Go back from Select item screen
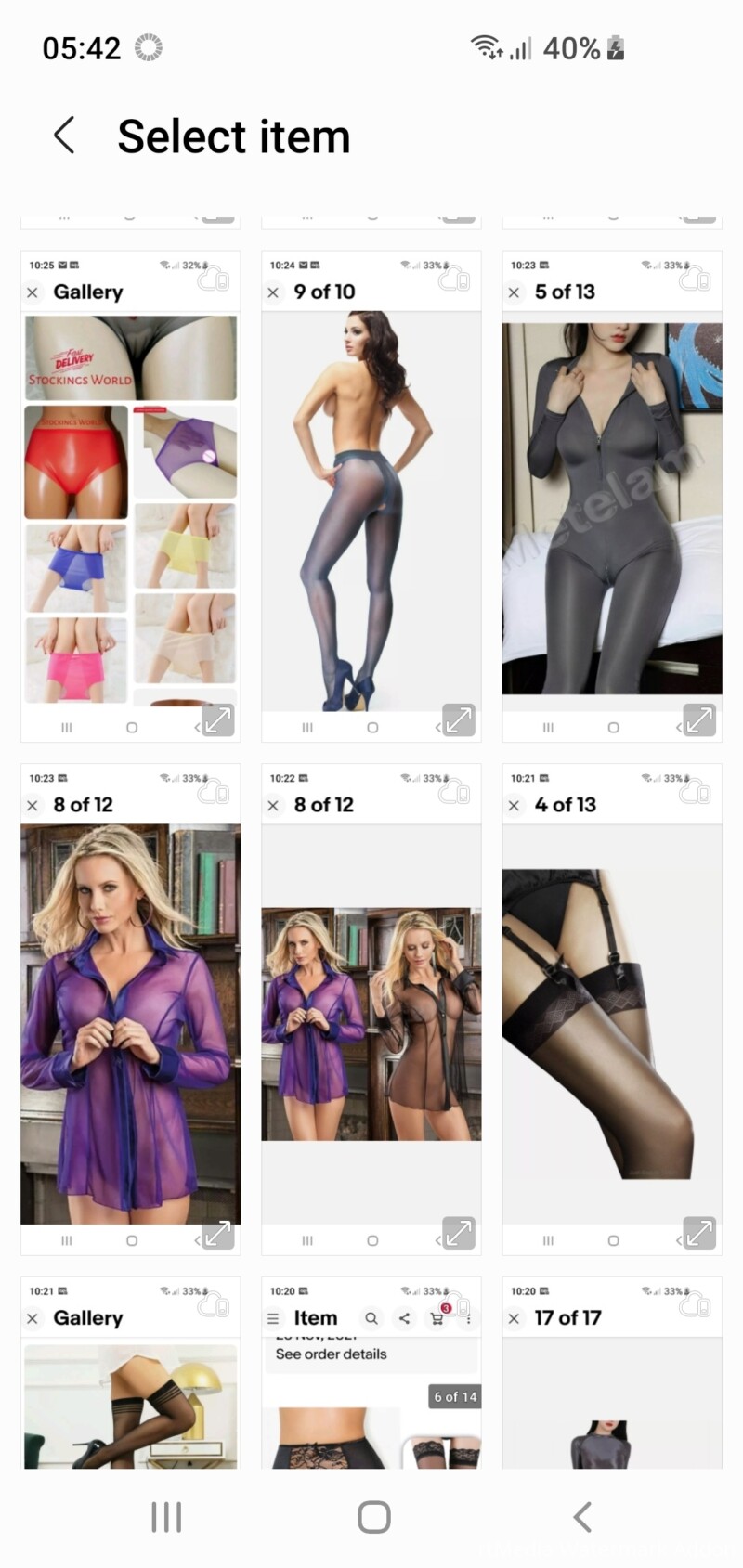This screenshot has height=1568, width=743. point(64,136)
